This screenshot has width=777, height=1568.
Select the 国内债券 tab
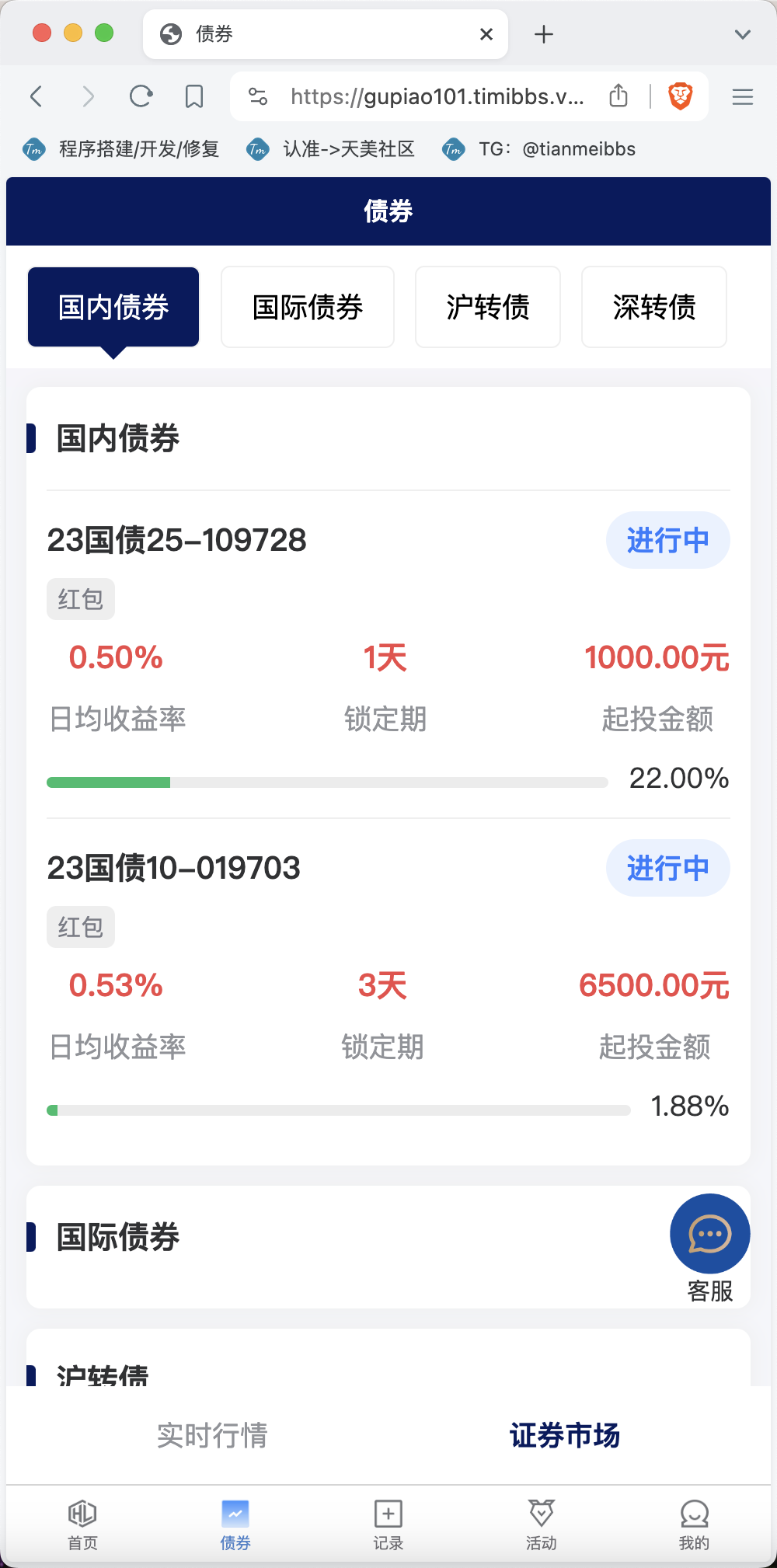click(113, 307)
